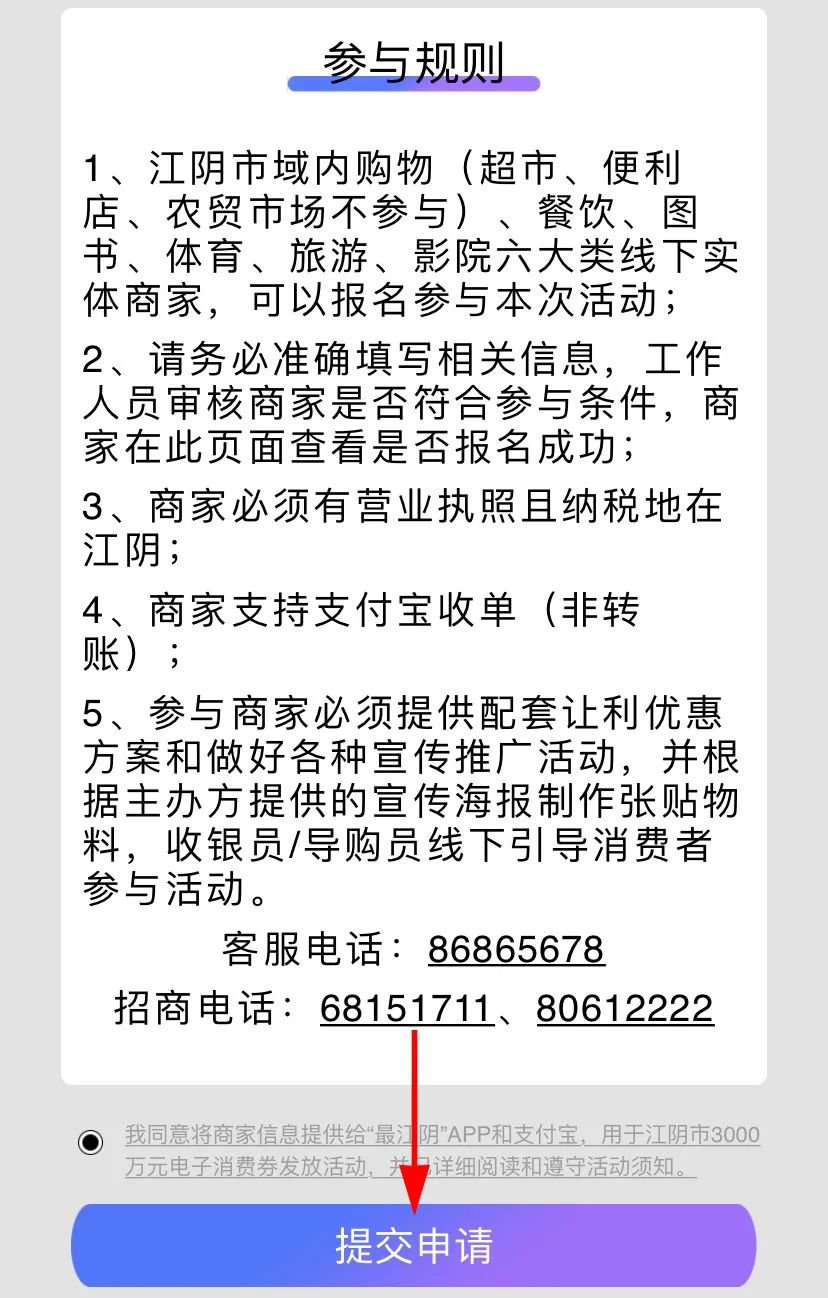Call customer service number 86865678

[x=516, y=948]
